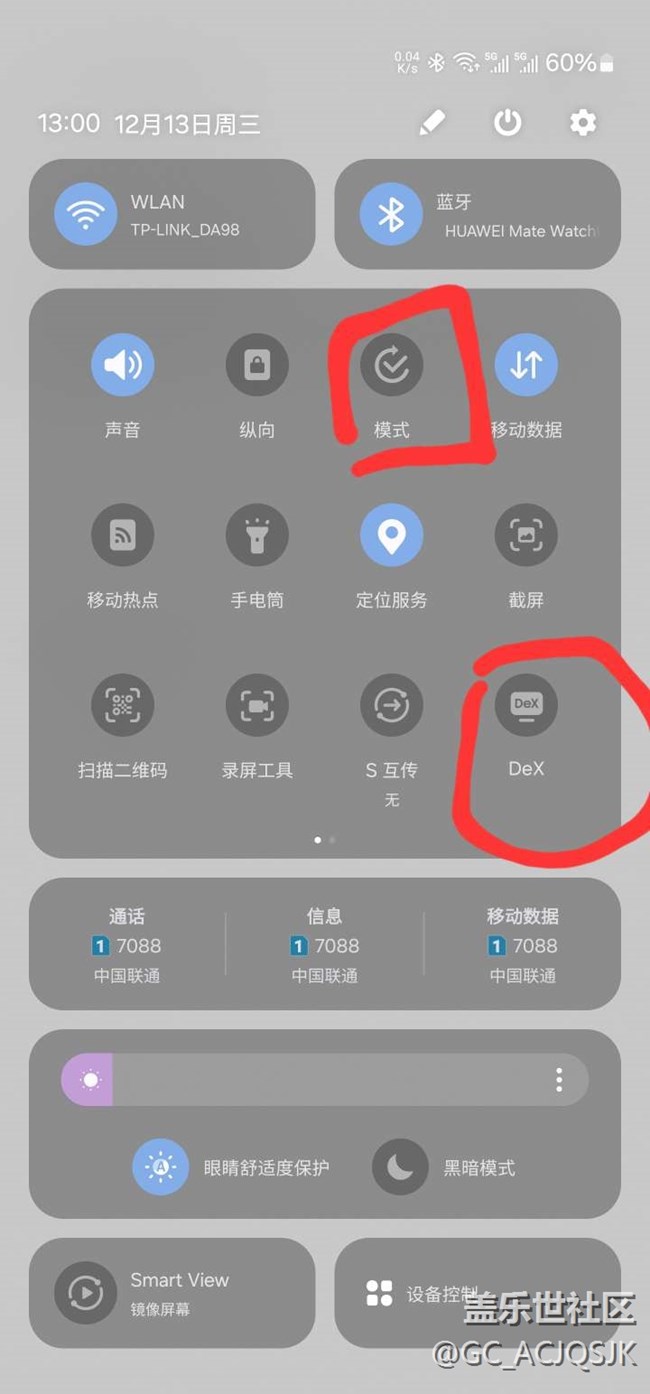Turn on 黑暗模式 dark mode

[400, 1167]
